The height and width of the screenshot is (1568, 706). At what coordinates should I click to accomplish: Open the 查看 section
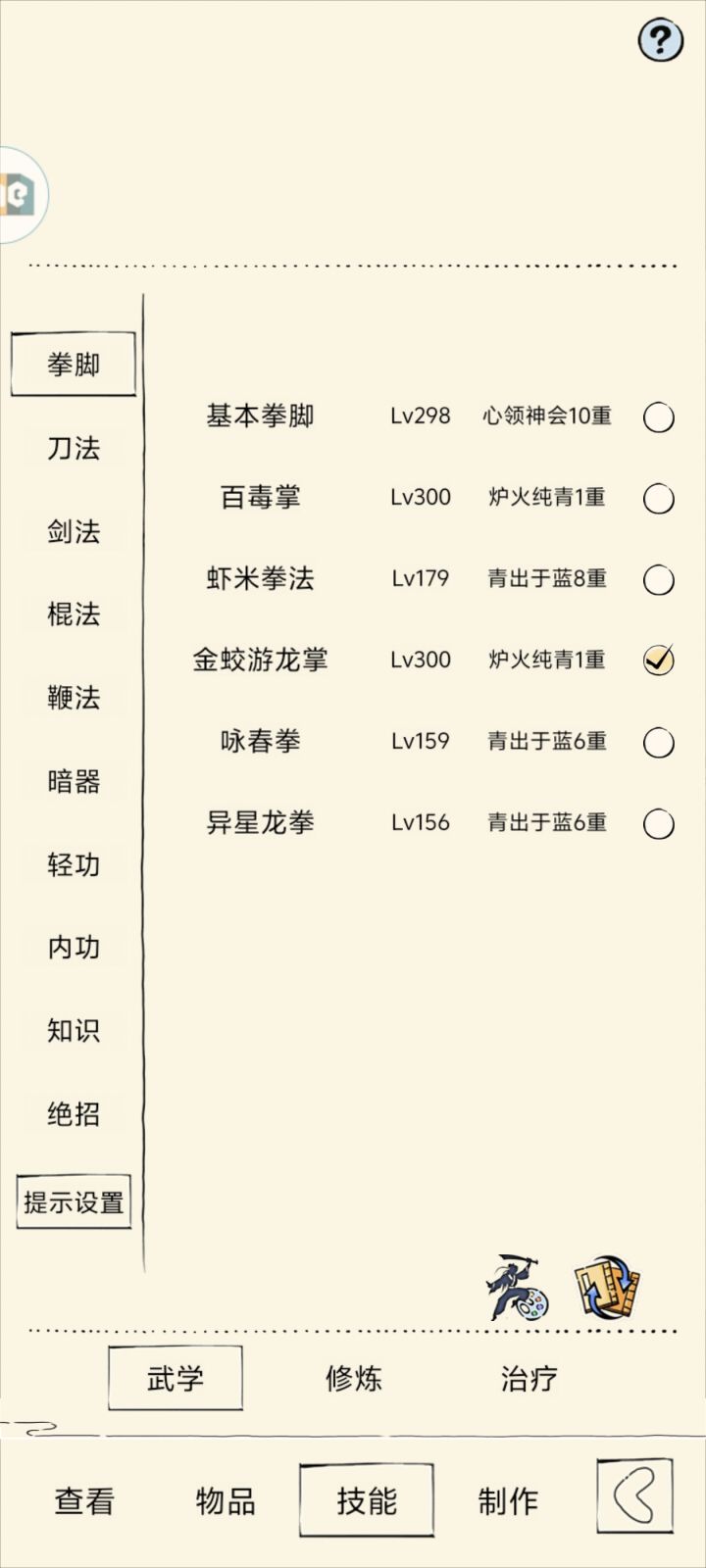pos(84,1500)
